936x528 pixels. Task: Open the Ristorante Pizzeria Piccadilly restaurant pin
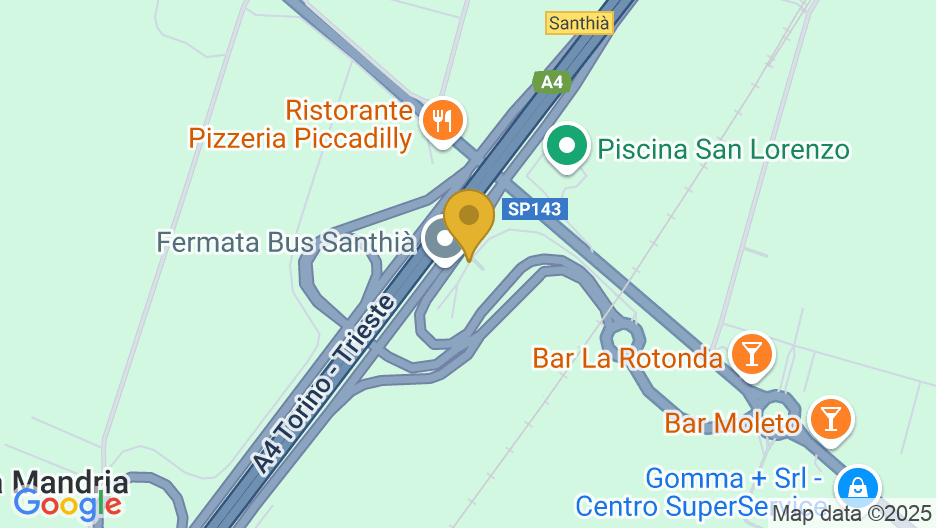click(441, 121)
